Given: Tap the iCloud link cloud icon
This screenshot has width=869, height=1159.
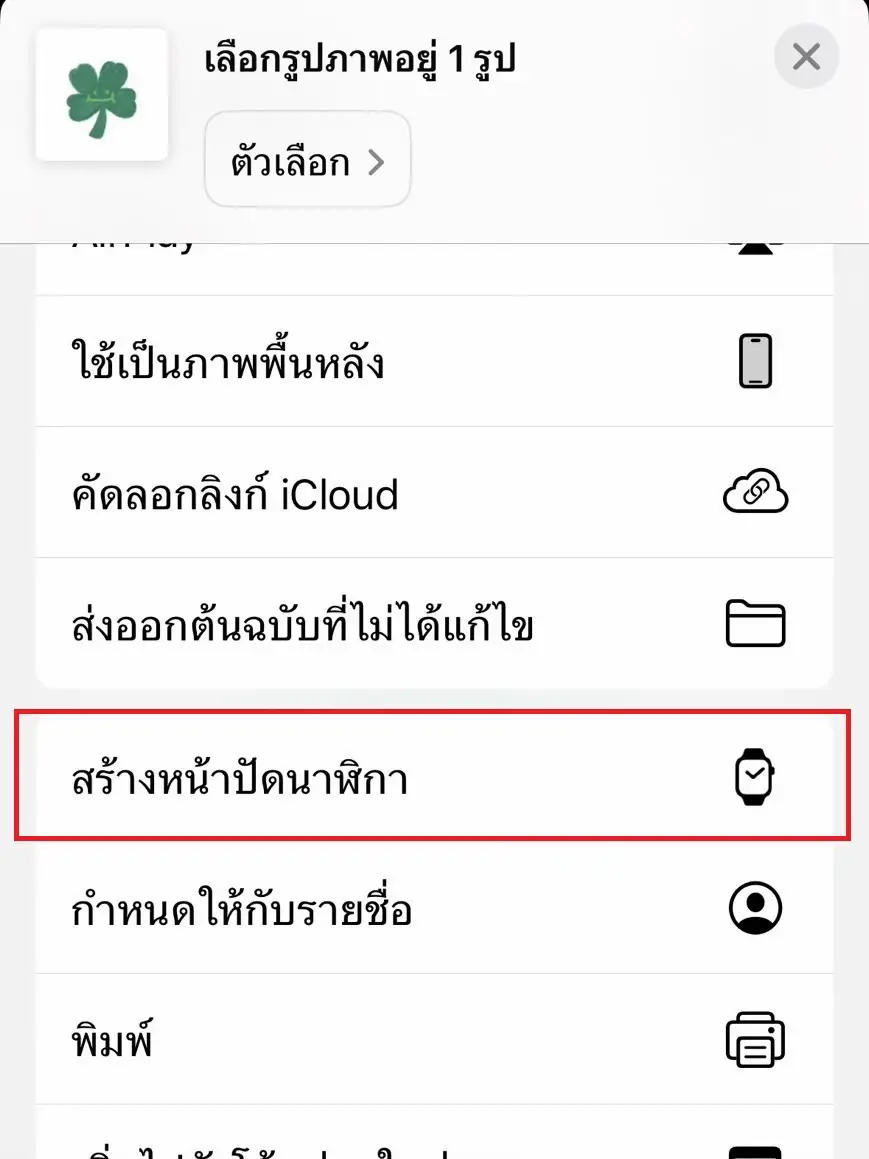Looking at the screenshot, I should [756, 492].
